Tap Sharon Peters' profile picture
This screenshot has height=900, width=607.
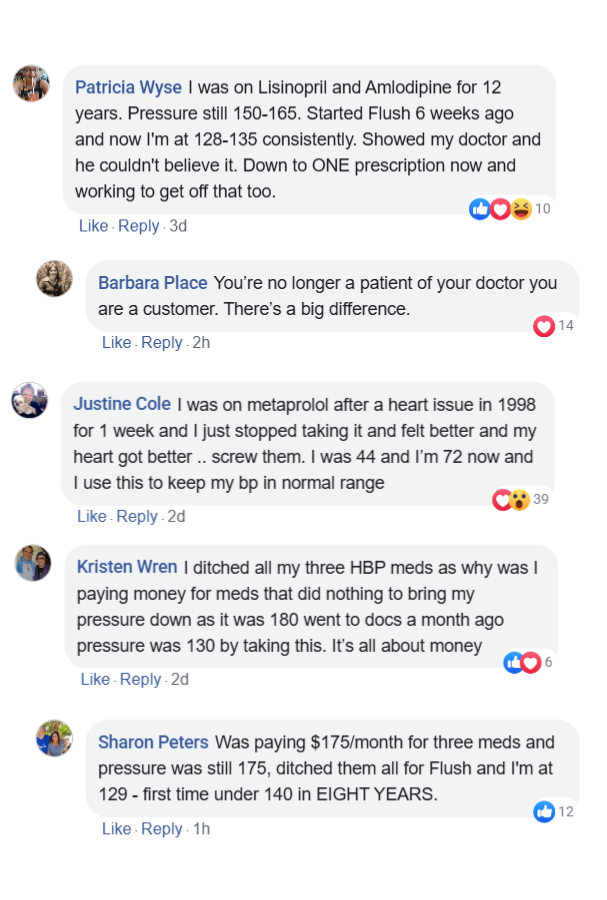point(55,738)
